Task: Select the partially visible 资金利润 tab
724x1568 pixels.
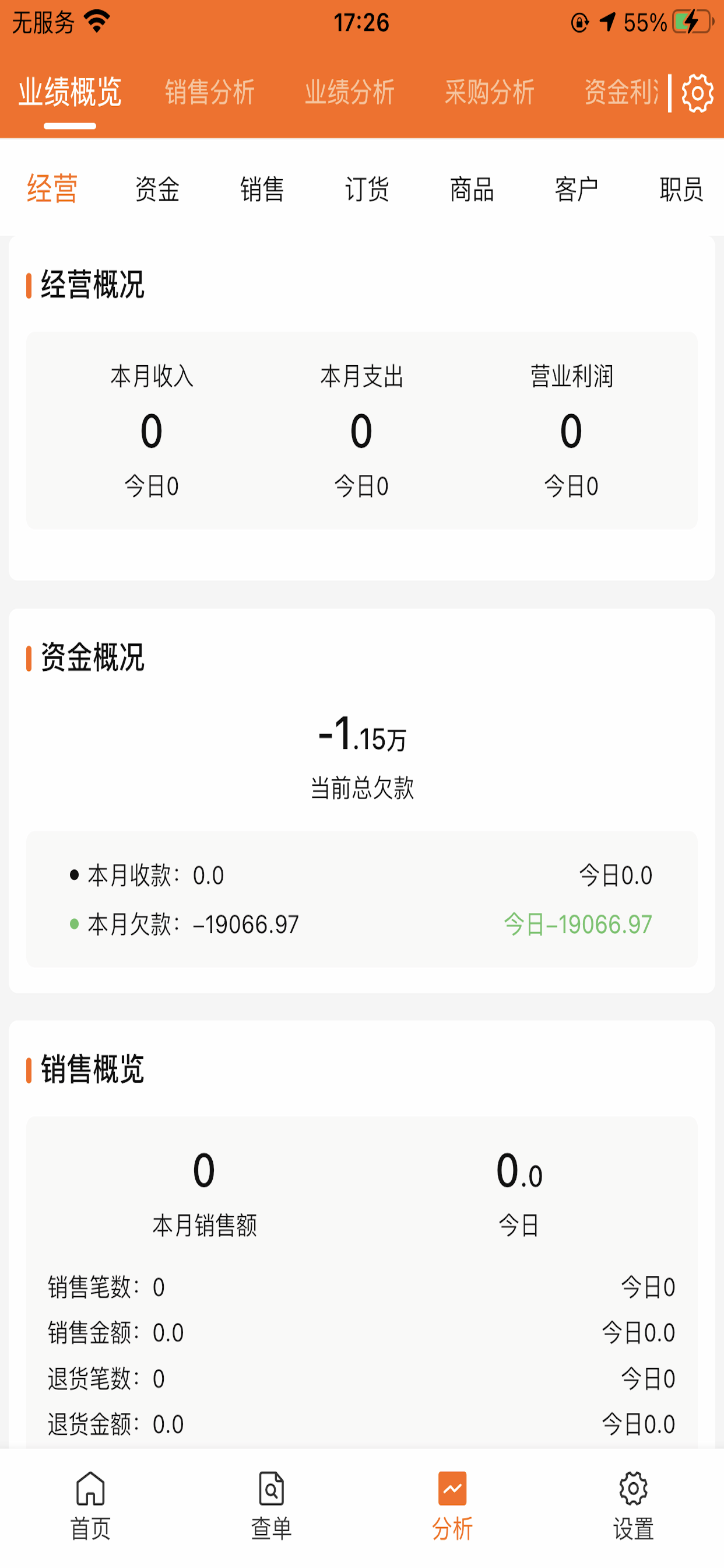Action: (621, 93)
